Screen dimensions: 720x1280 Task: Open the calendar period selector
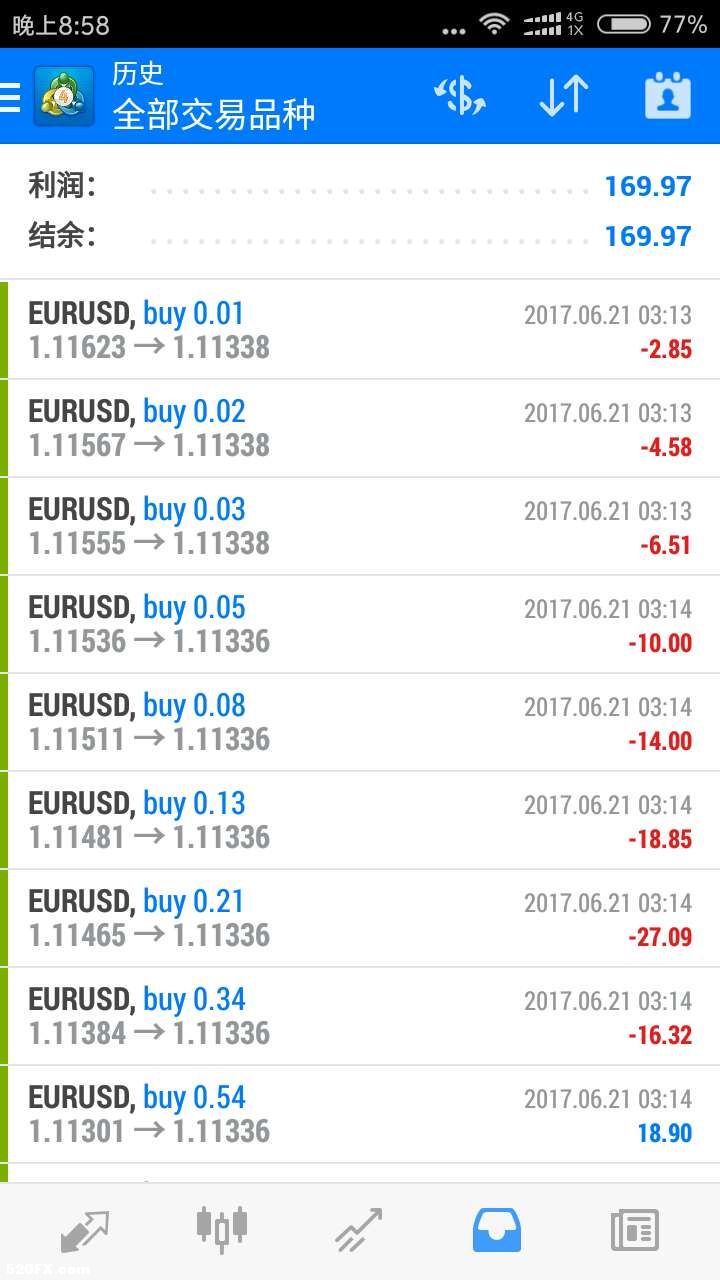[x=667, y=96]
